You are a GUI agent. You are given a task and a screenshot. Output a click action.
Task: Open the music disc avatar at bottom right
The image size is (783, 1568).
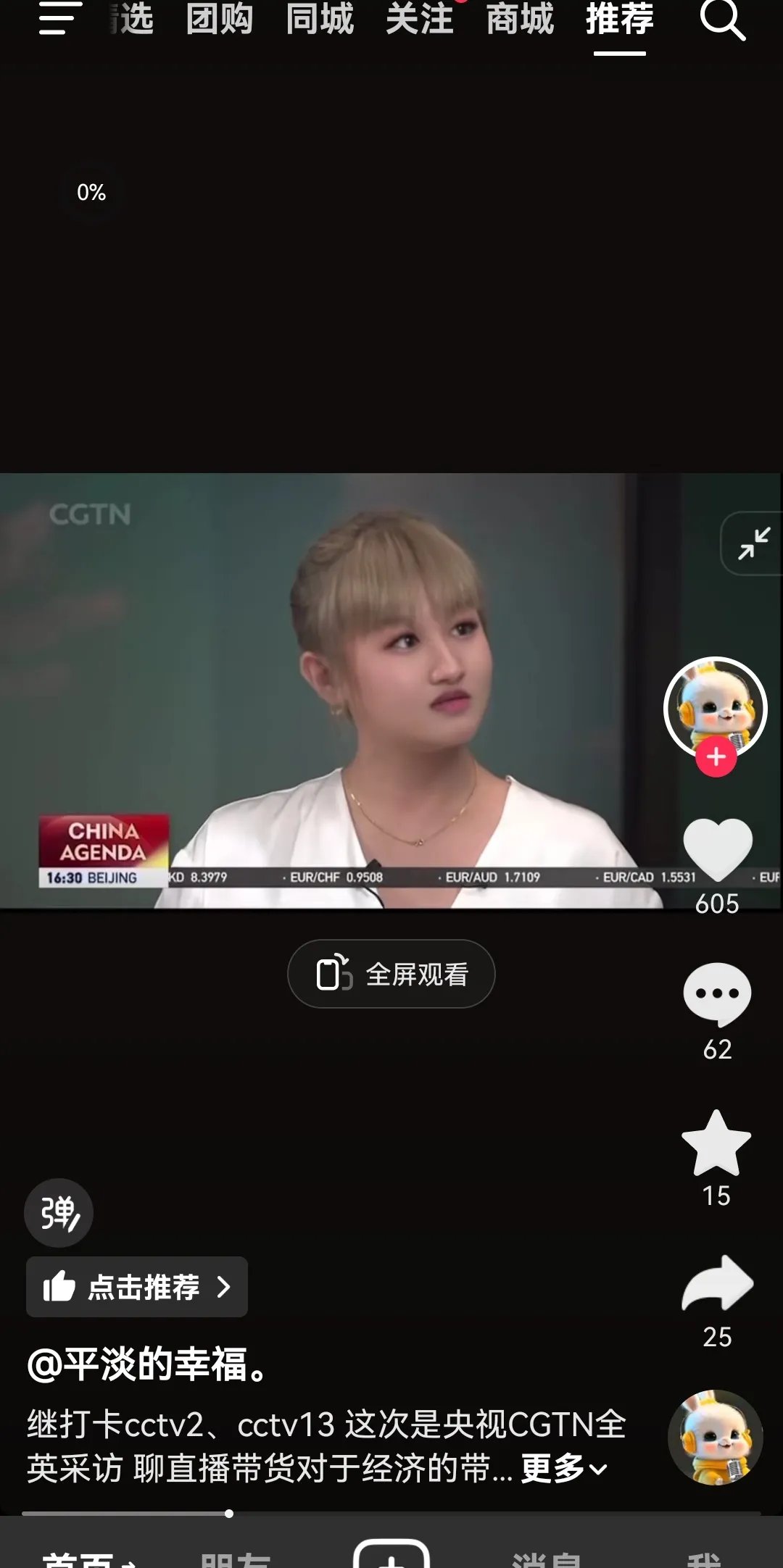tap(715, 1438)
